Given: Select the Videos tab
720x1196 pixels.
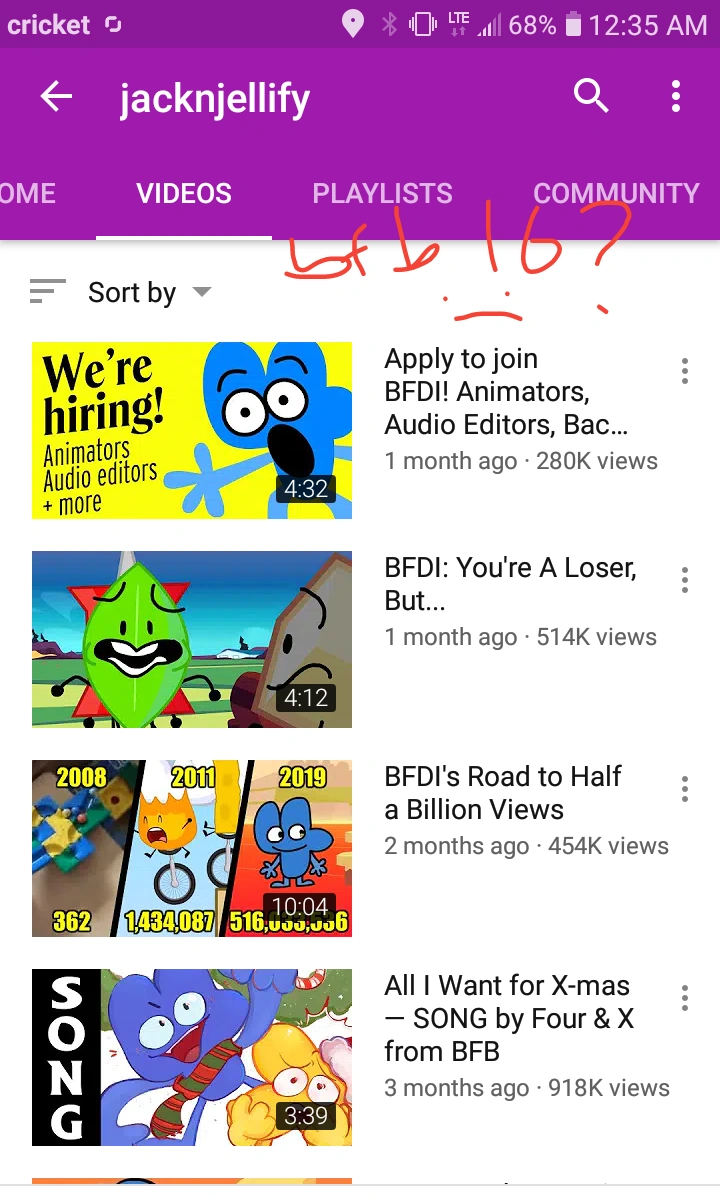Looking at the screenshot, I should 184,193.
